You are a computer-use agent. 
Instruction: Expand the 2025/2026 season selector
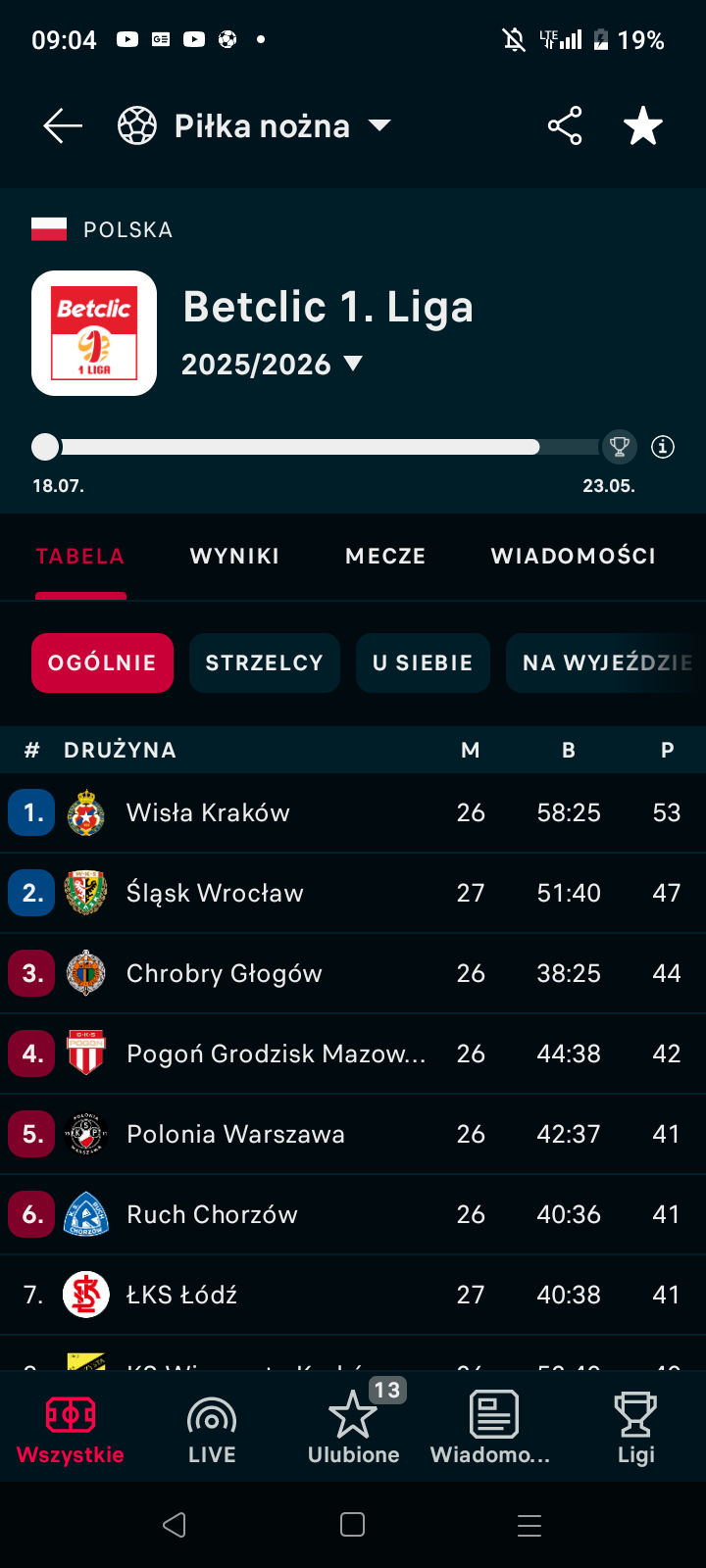point(272,365)
